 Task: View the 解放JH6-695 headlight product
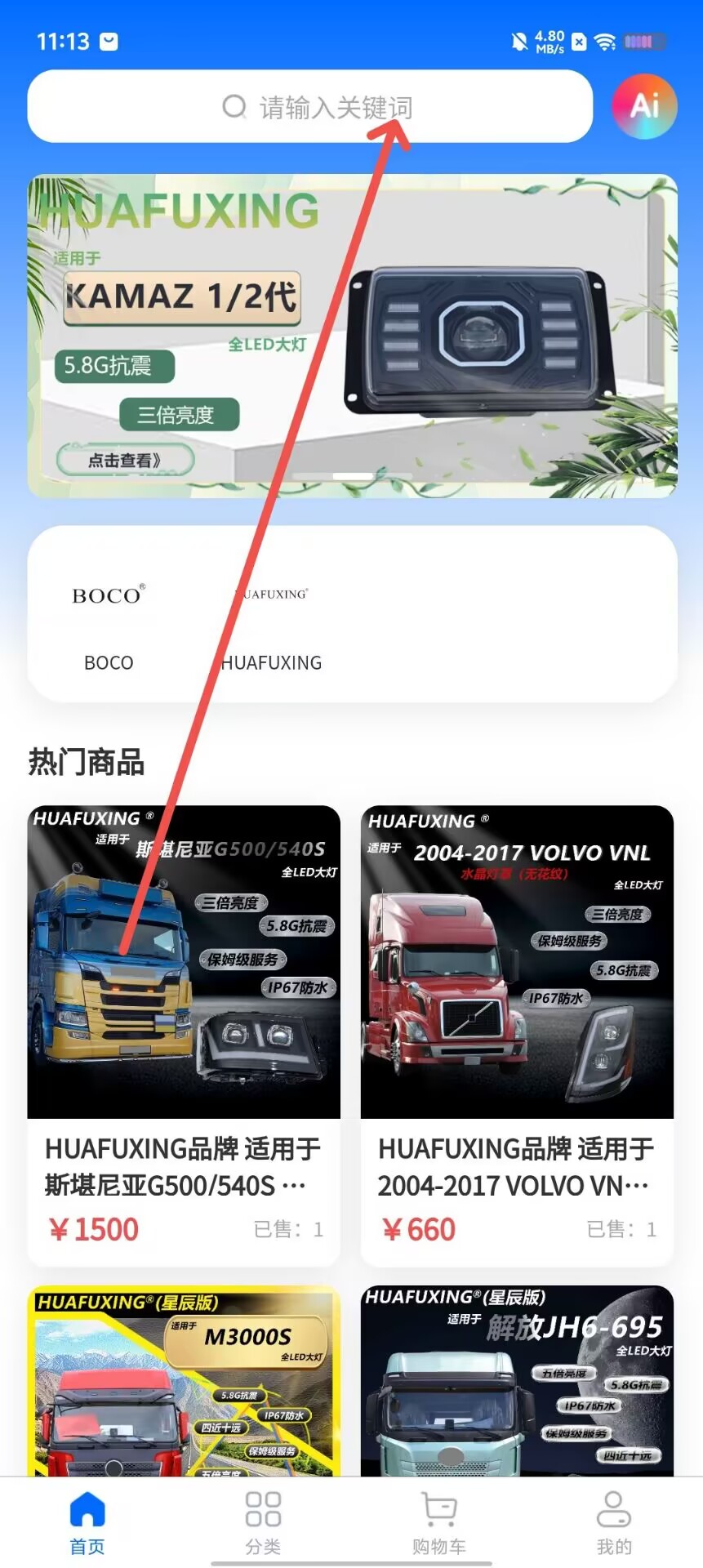click(x=517, y=1382)
